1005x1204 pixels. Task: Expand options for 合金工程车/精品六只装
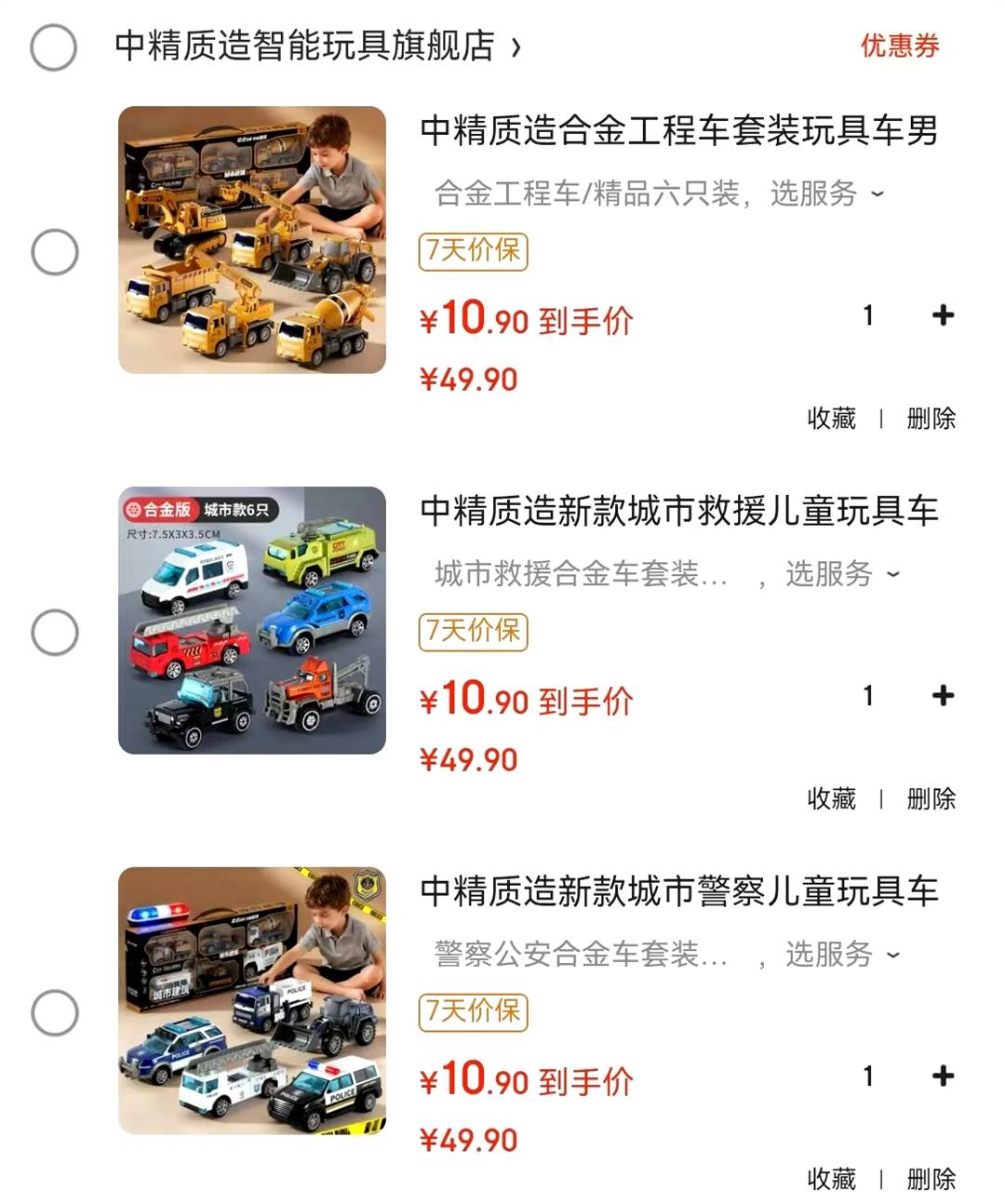point(659,194)
